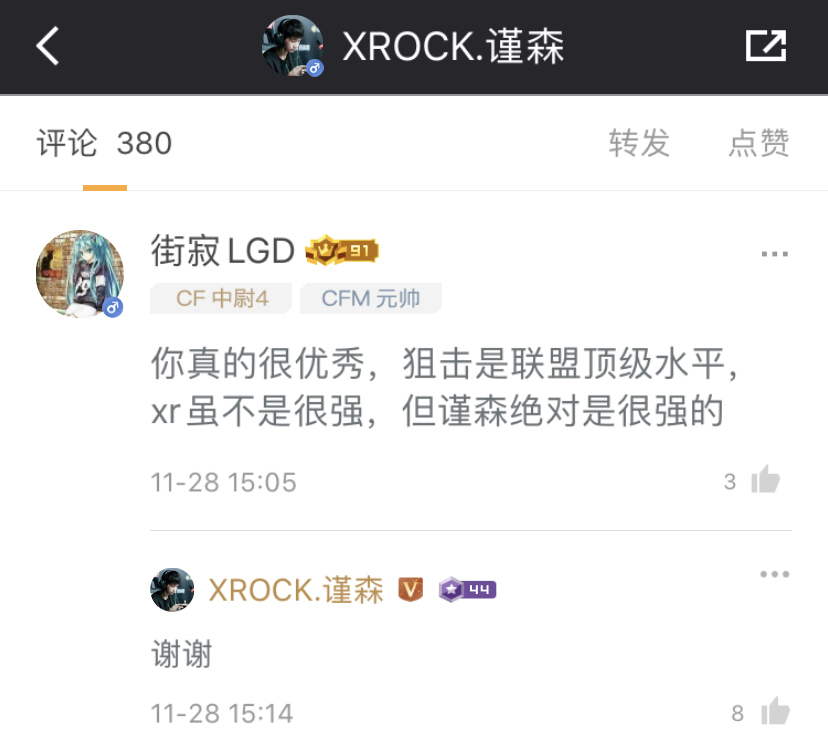Switch to the 转发 tab

[639, 143]
